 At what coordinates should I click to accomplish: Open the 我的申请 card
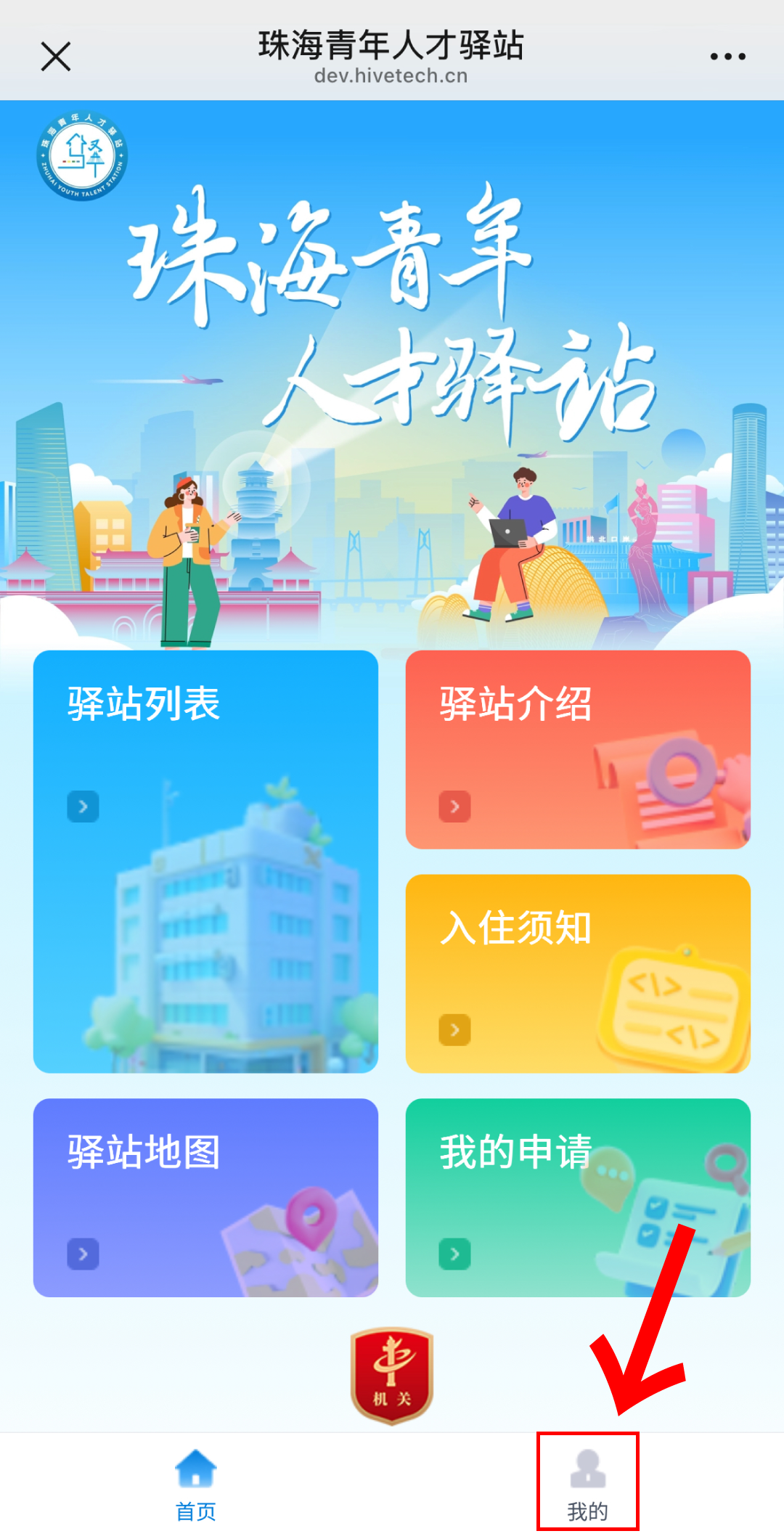click(577, 1197)
